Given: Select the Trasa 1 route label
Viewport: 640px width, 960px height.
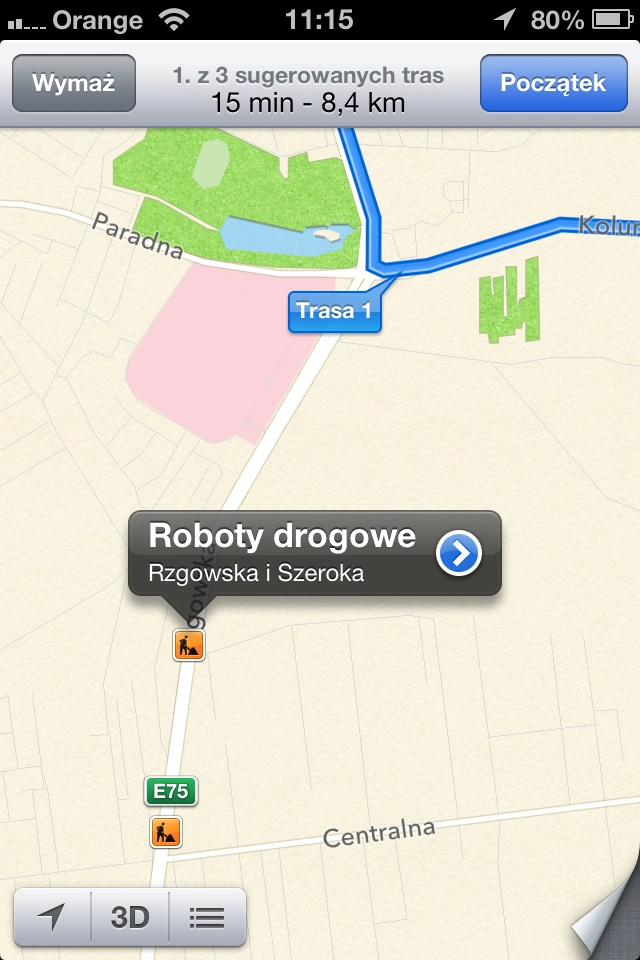Looking at the screenshot, I should point(334,311).
